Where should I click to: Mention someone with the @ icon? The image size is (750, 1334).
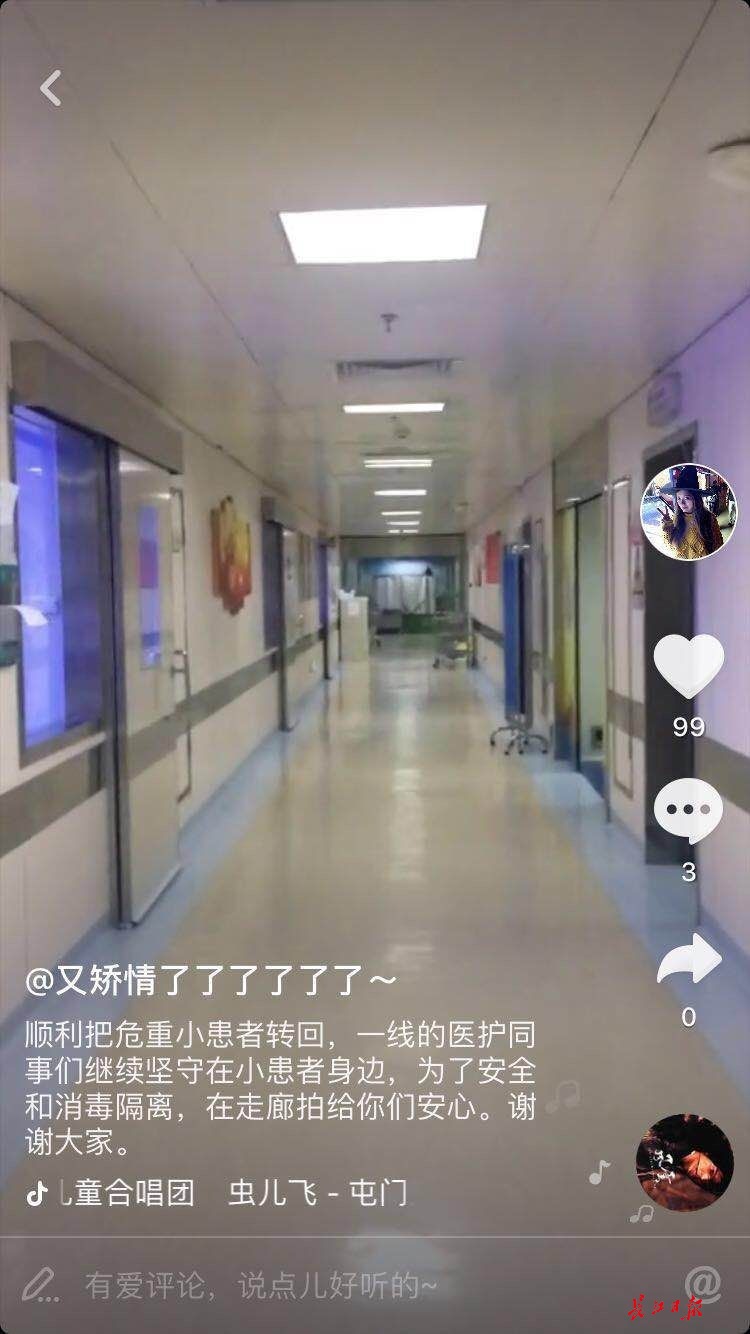[703, 1283]
